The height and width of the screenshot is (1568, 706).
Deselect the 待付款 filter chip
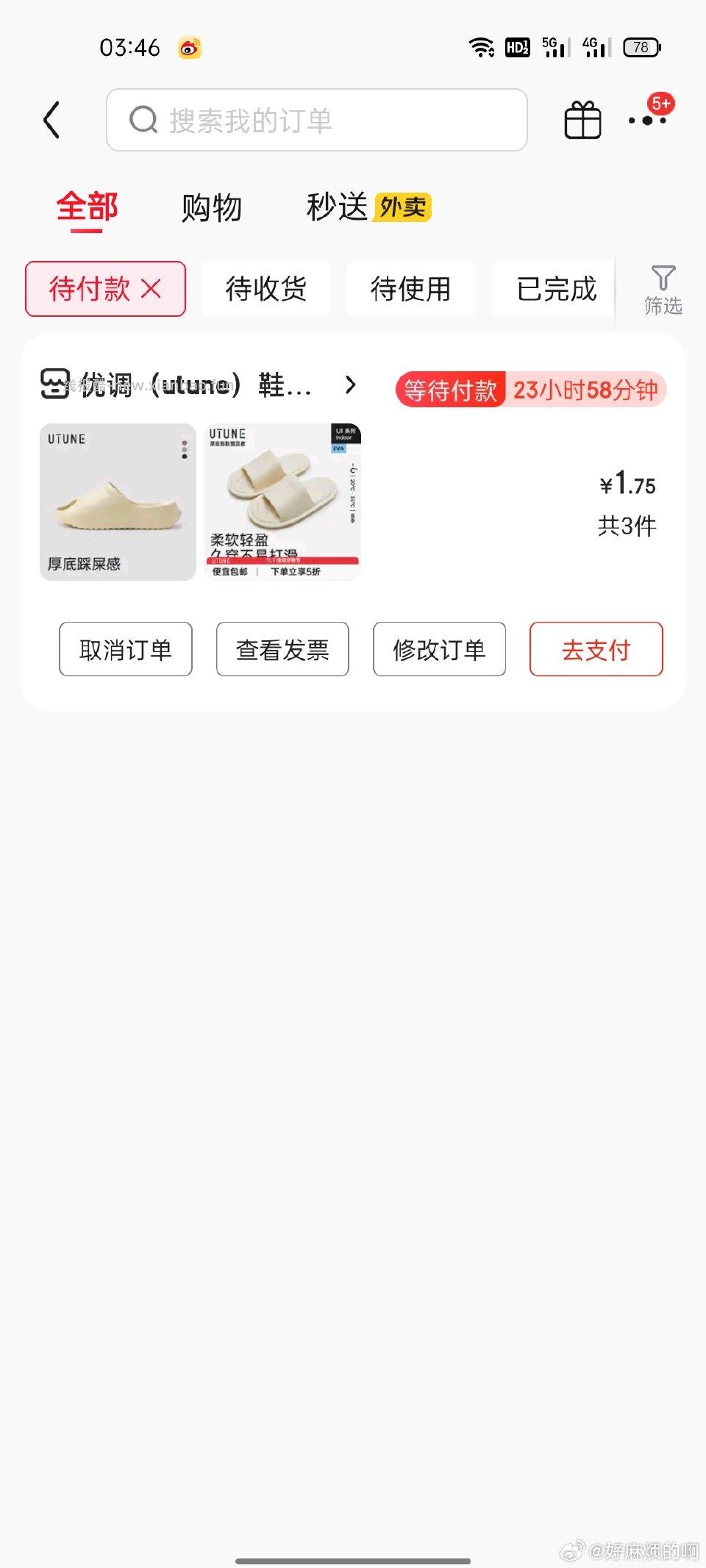tap(151, 288)
